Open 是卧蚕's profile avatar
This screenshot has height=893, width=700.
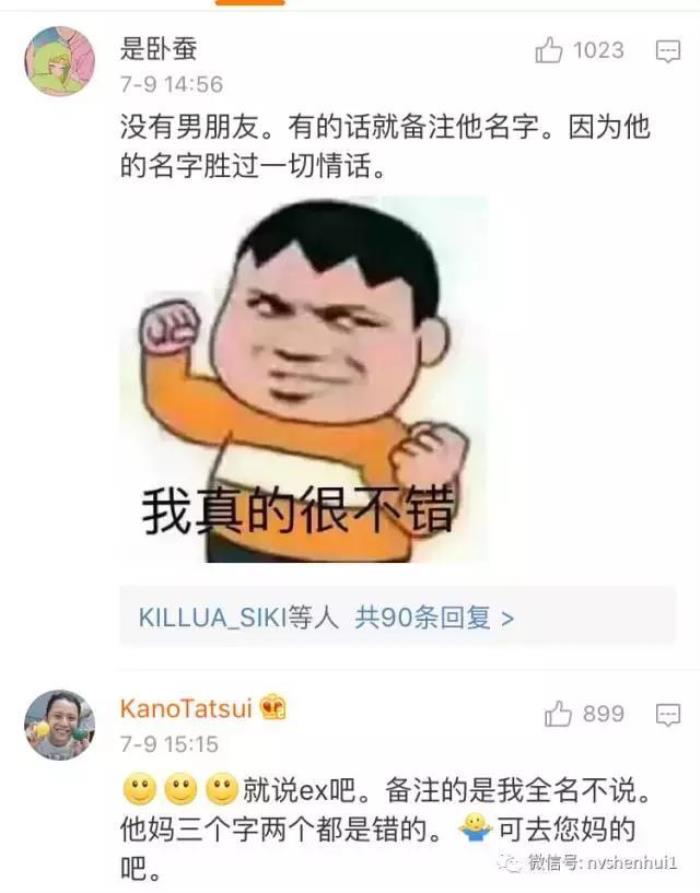point(59,62)
